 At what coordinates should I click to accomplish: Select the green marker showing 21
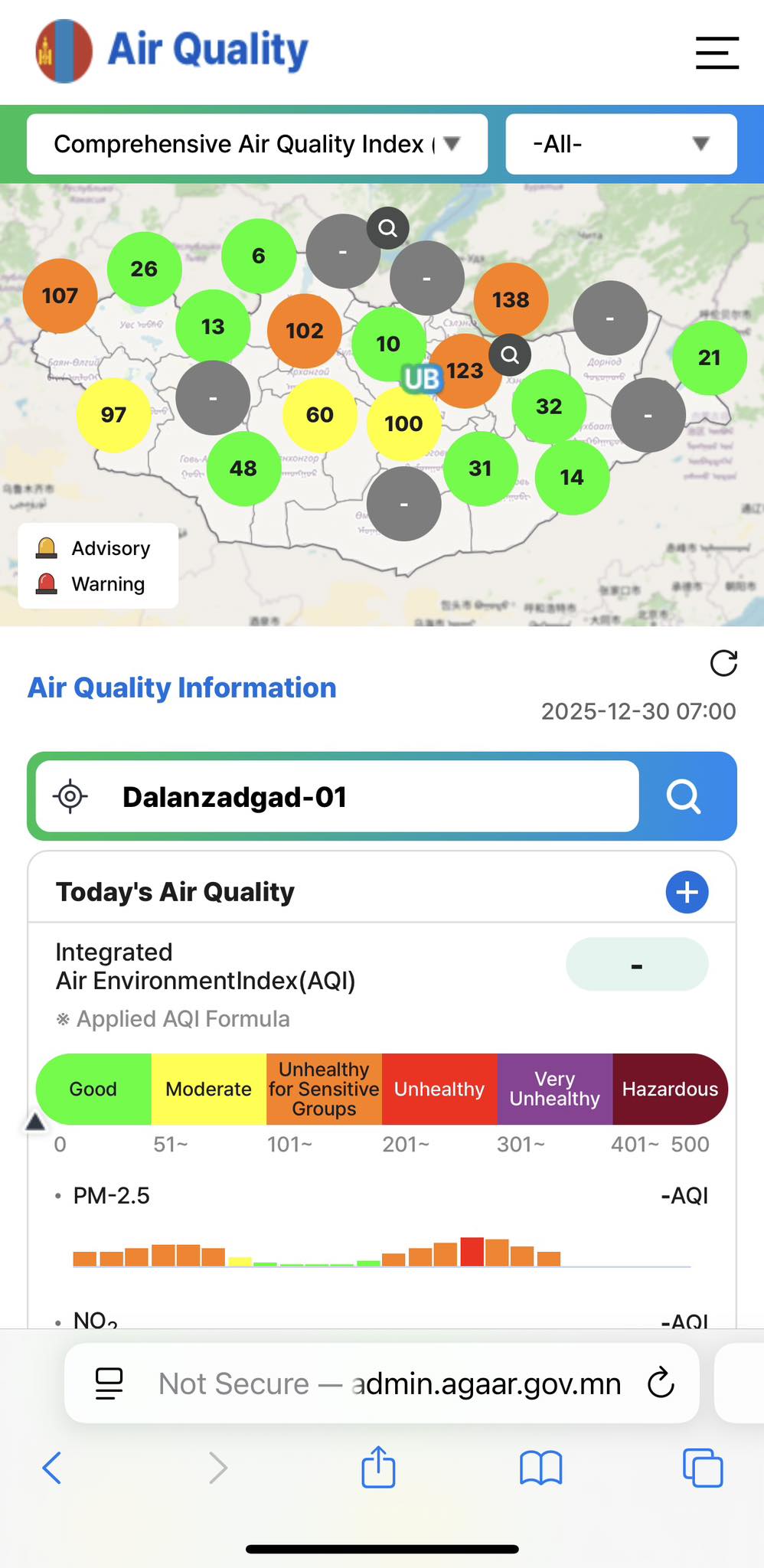pyautogui.click(x=709, y=358)
